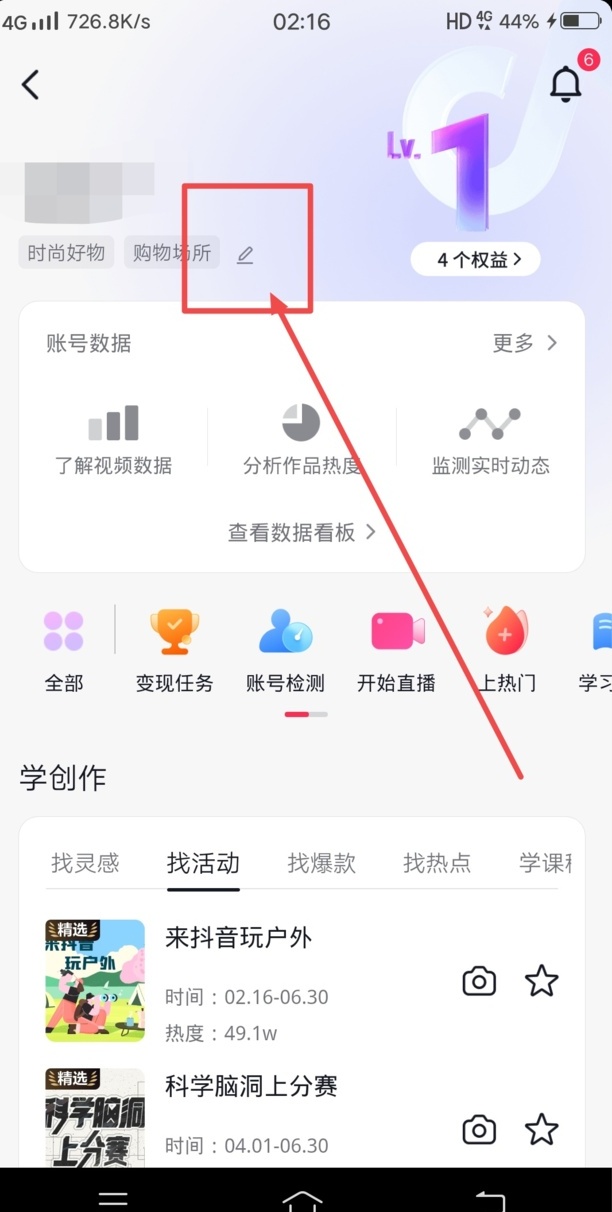Open 账号检测
Screen dimensions: 612x1212
tap(286, 651)
